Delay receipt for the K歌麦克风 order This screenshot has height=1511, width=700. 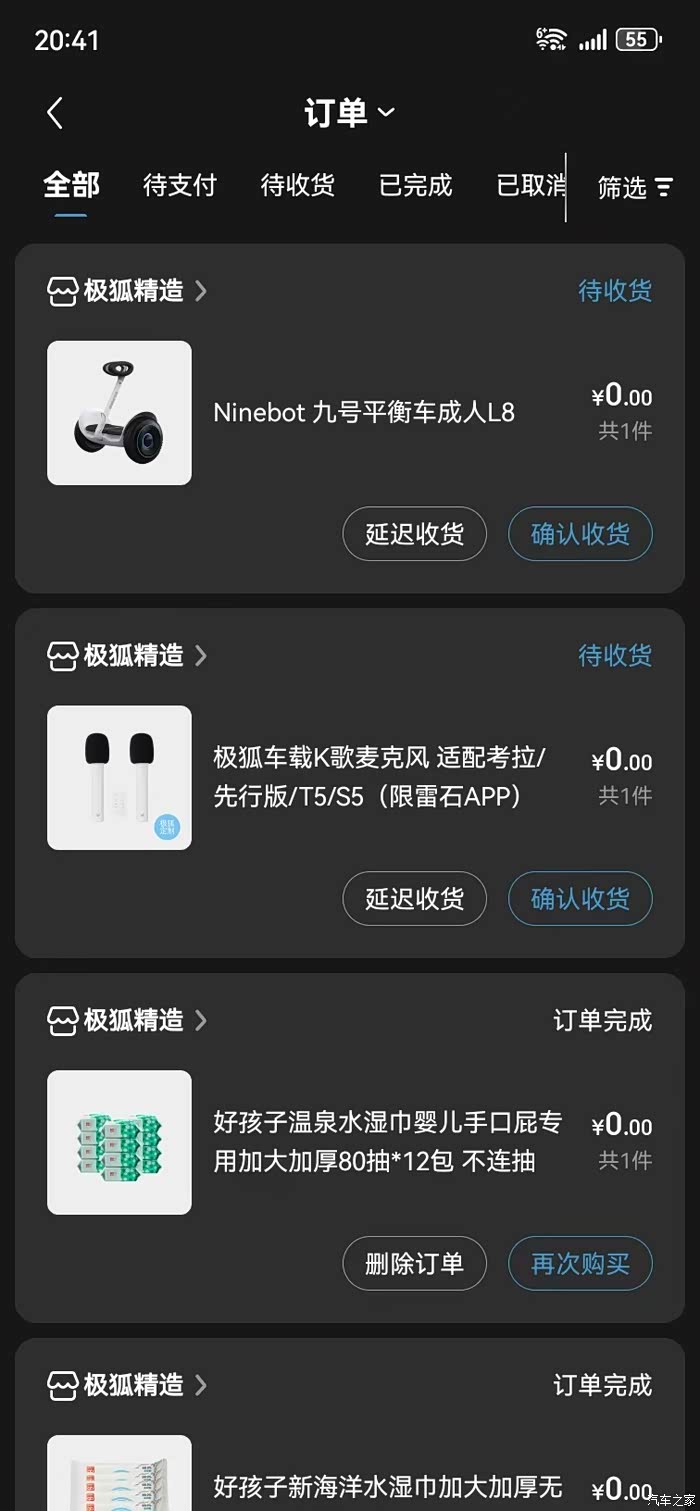[414, 899]
